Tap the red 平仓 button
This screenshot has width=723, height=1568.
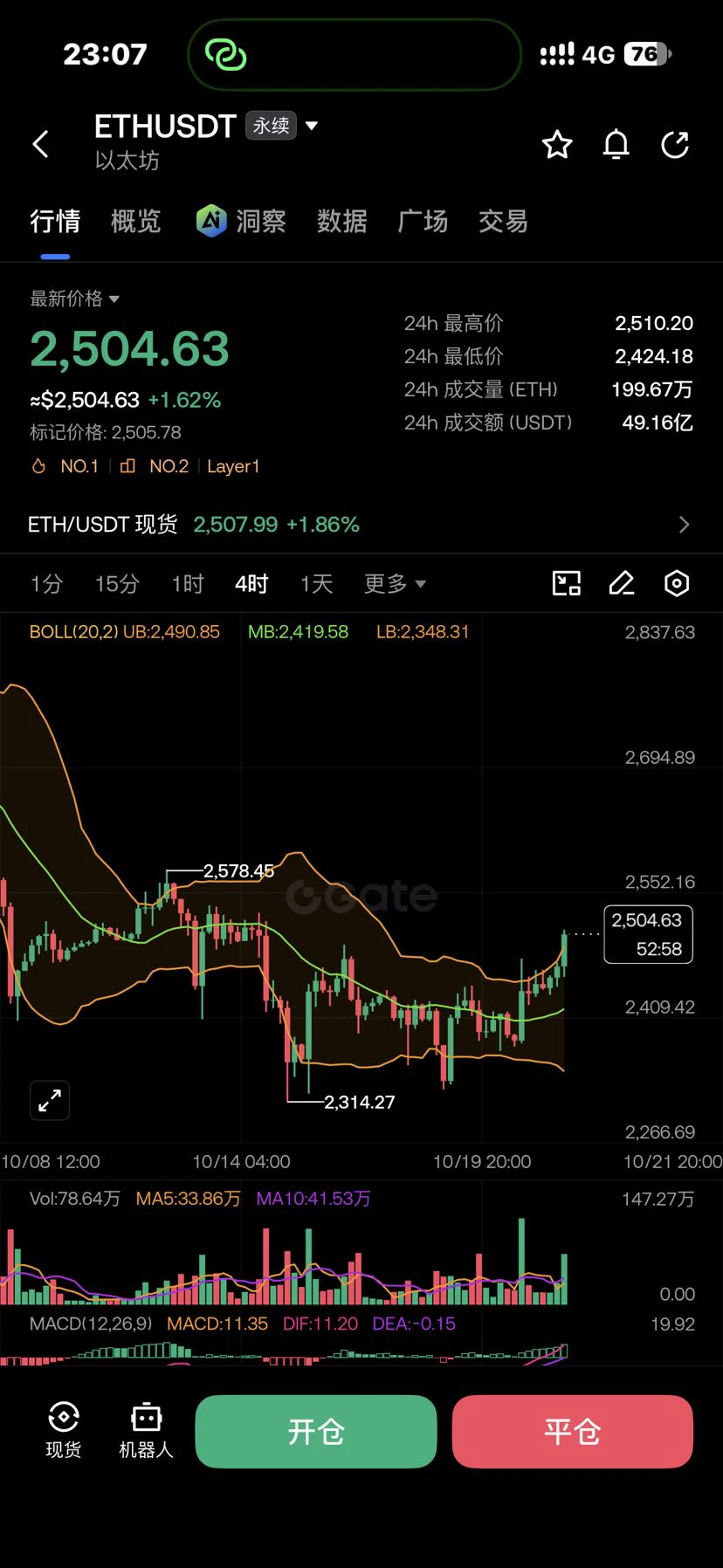point(573,1432)
